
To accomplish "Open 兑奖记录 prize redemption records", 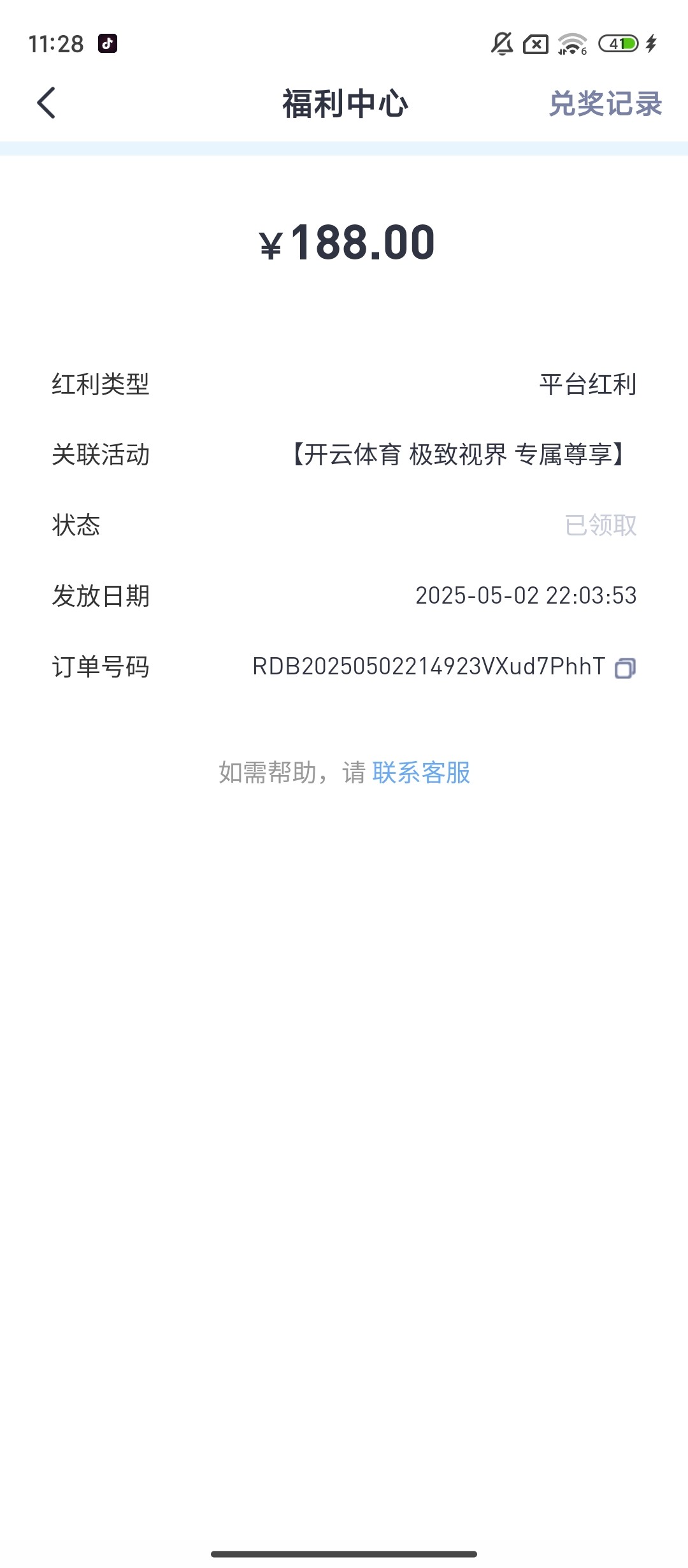I will click(606, 103).
